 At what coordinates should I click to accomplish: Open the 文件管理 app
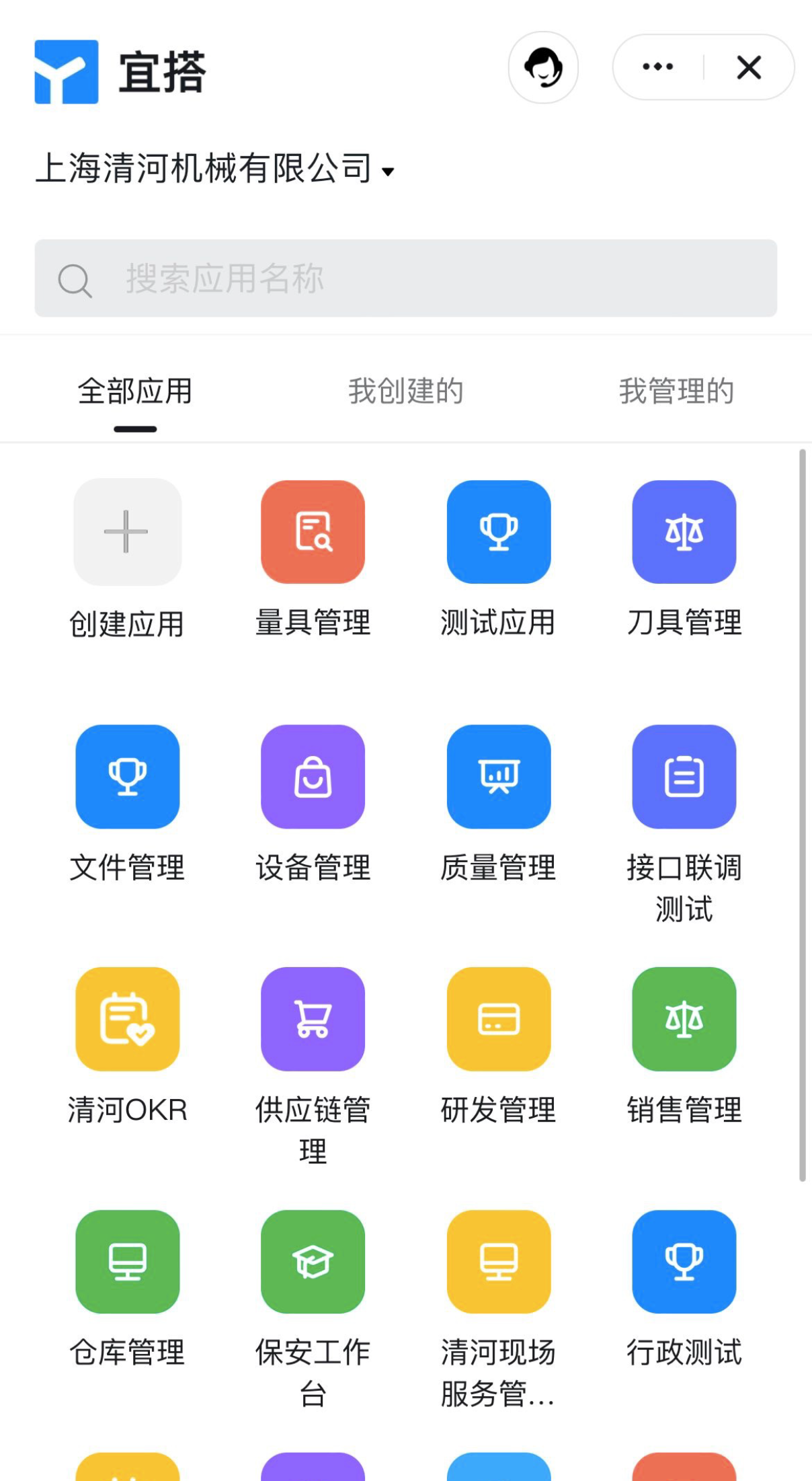point(127,777)
